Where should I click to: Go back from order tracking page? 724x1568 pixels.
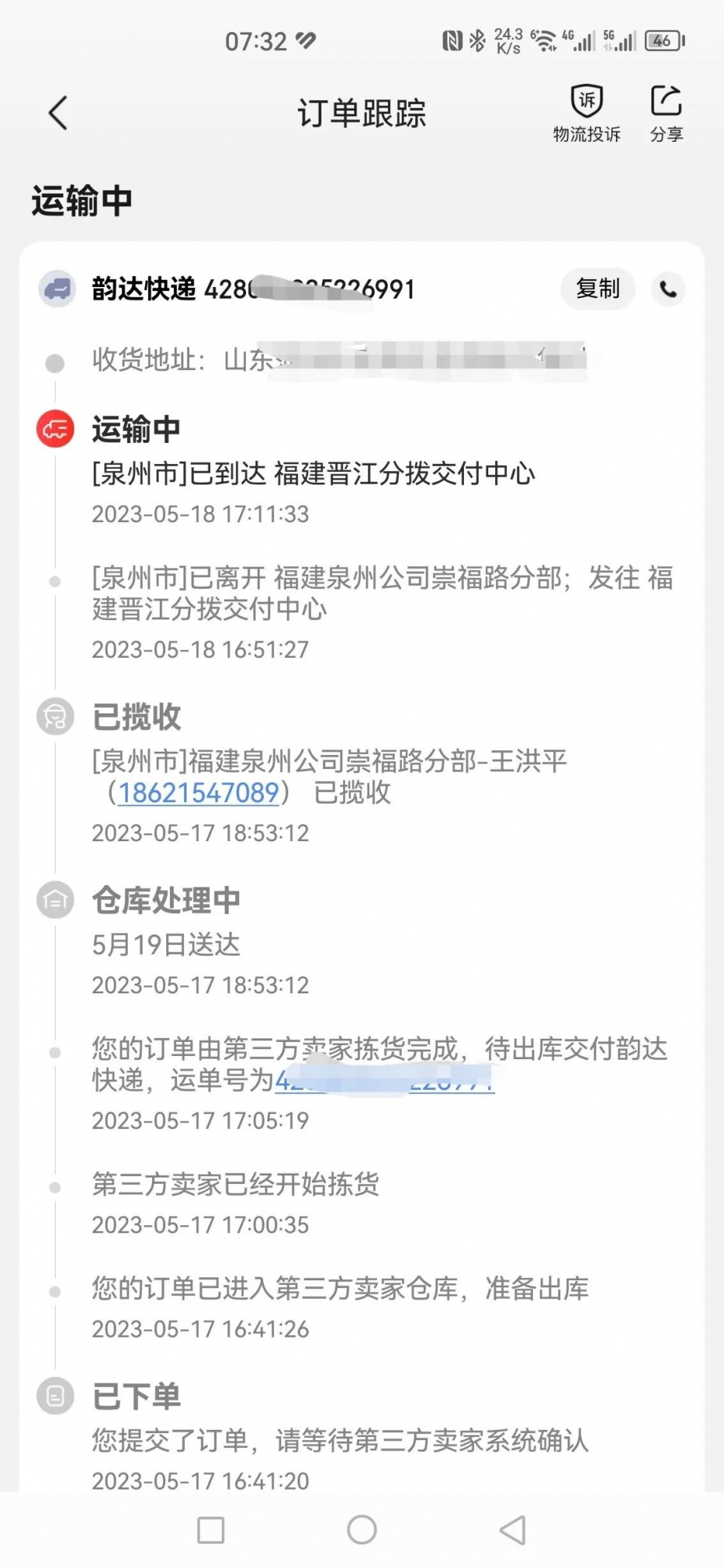(58, 113)
